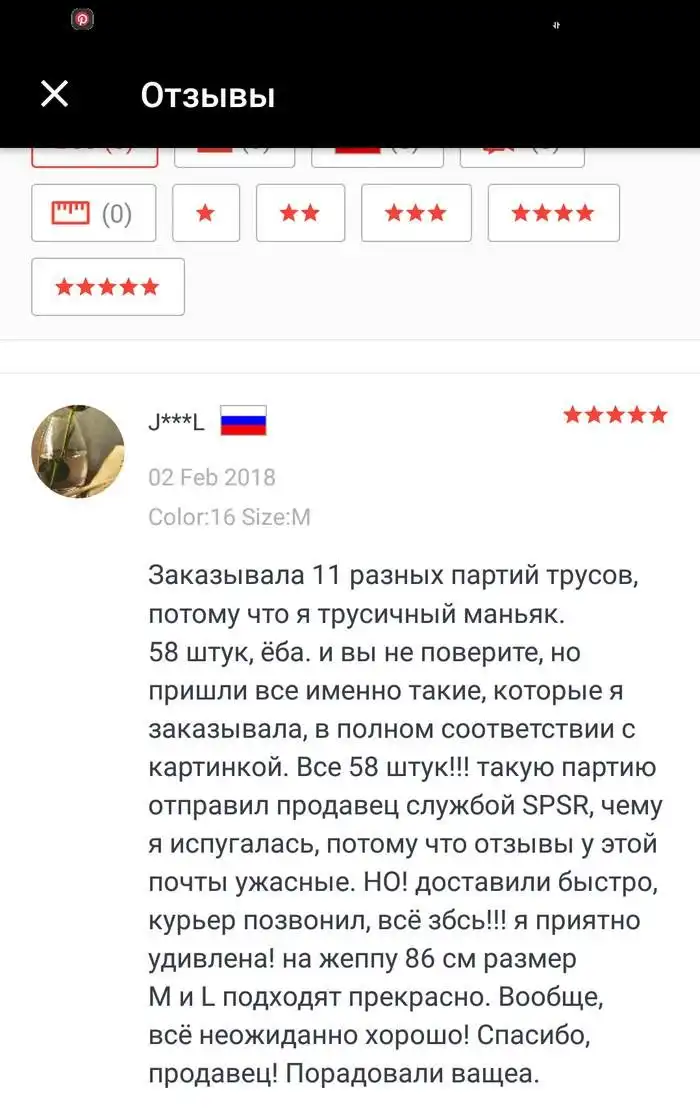Filter reviews by two stars
700x1120 pixels.
300,213
